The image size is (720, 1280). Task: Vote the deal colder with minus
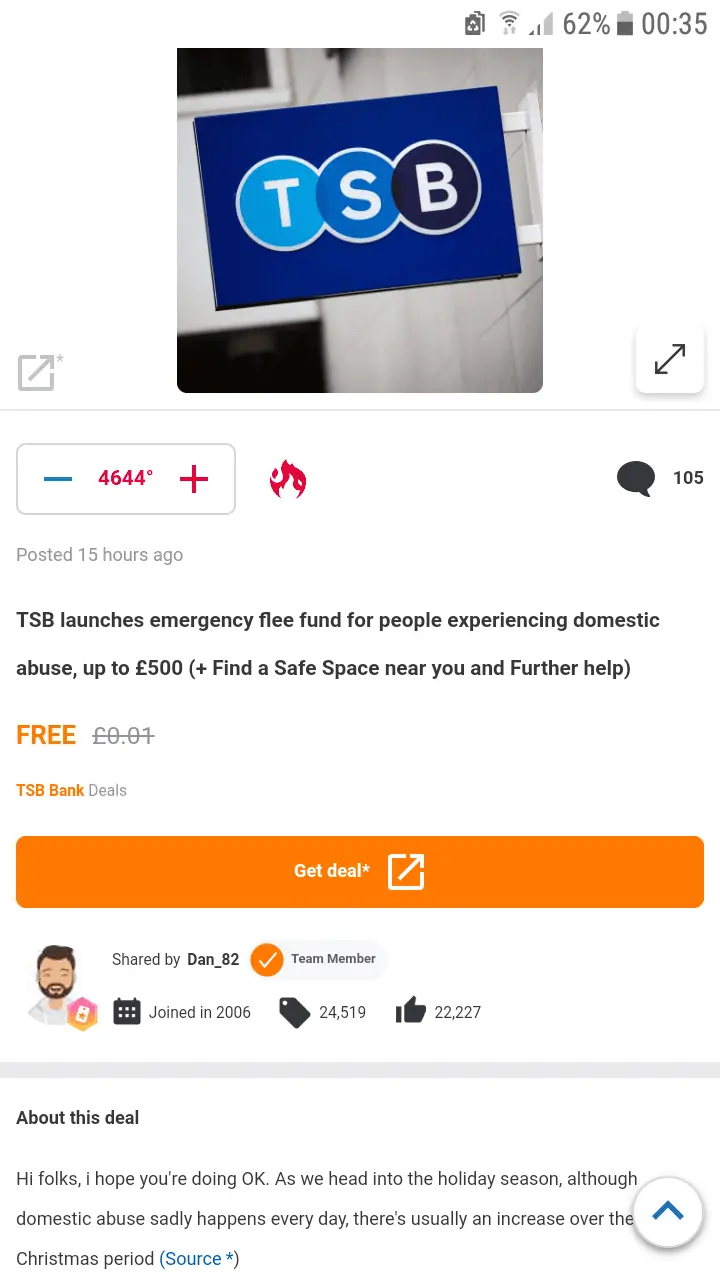point(58,479)
